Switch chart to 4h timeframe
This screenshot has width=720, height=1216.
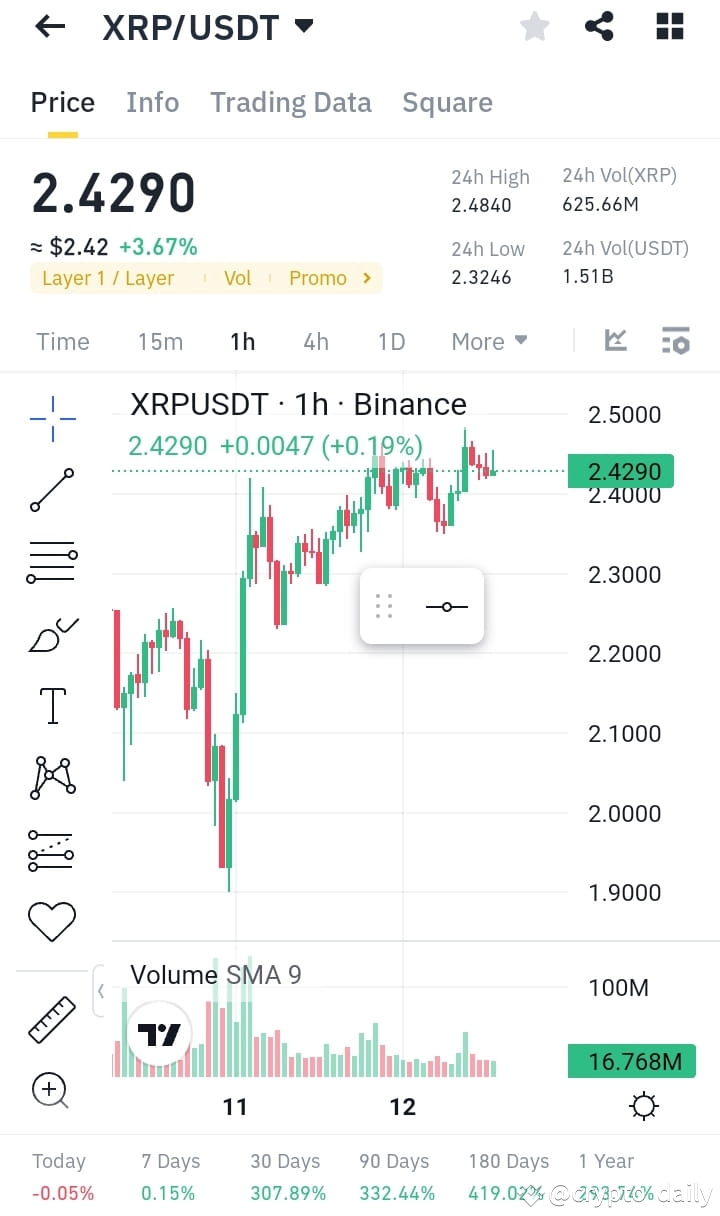pyautogui.click(x=316, y=341)
